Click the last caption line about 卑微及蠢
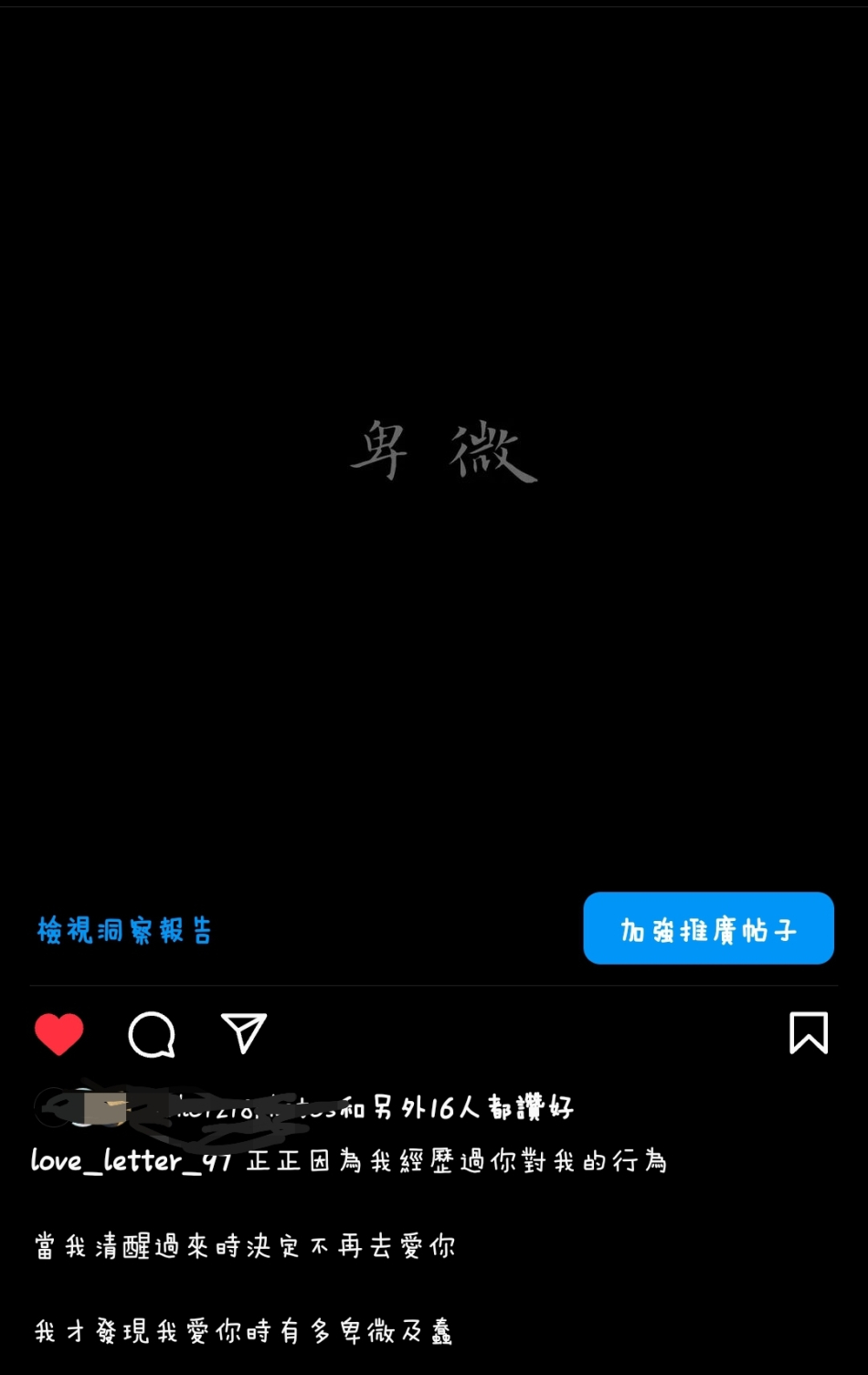Screen dimensions: 868x1375 pyautogui.click(x=239, y=1330)
